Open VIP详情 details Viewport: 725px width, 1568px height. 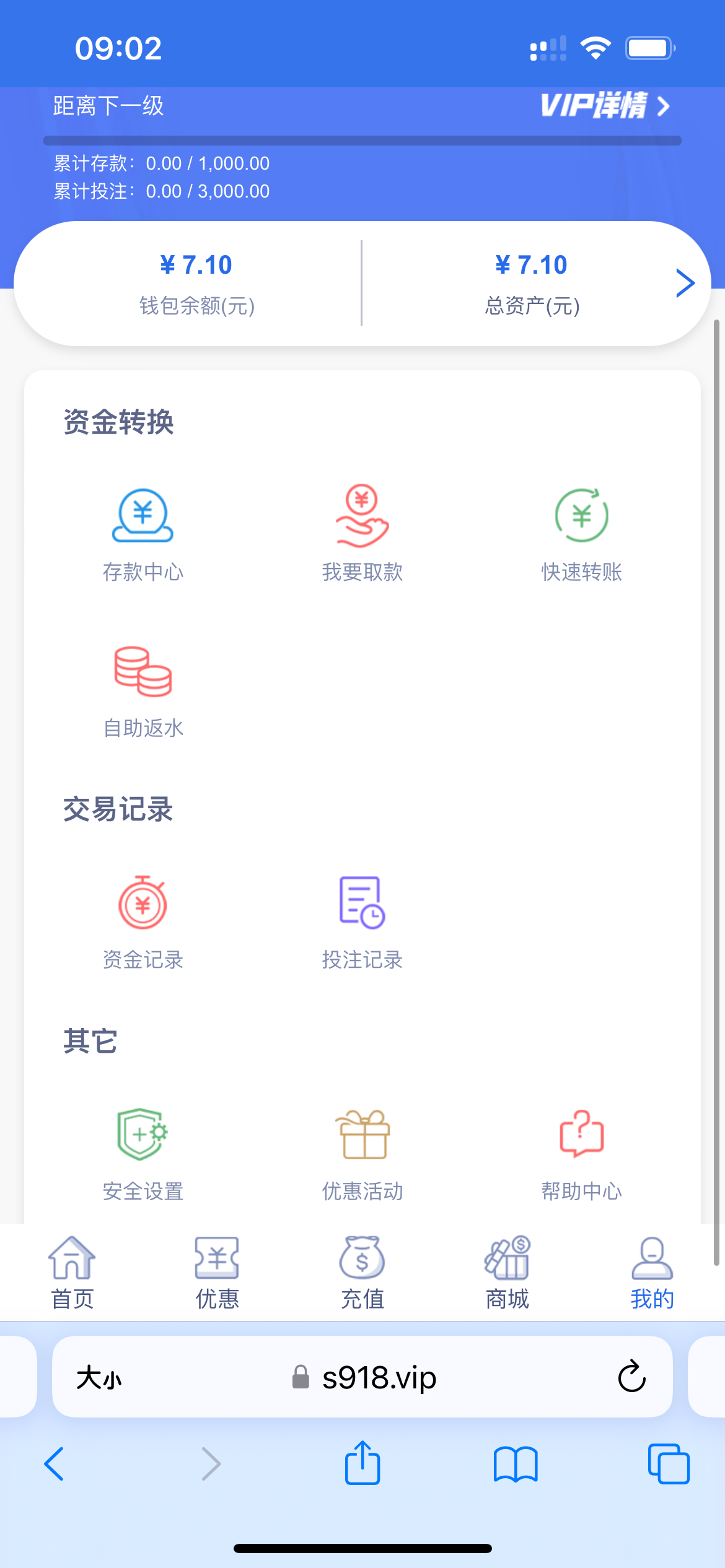[604, 105]
